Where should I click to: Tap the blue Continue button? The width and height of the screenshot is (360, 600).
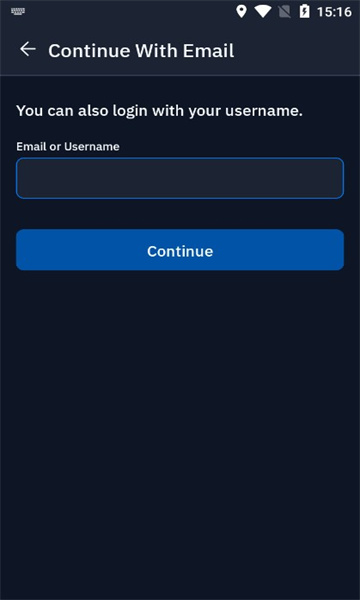[x=180, y=250]
